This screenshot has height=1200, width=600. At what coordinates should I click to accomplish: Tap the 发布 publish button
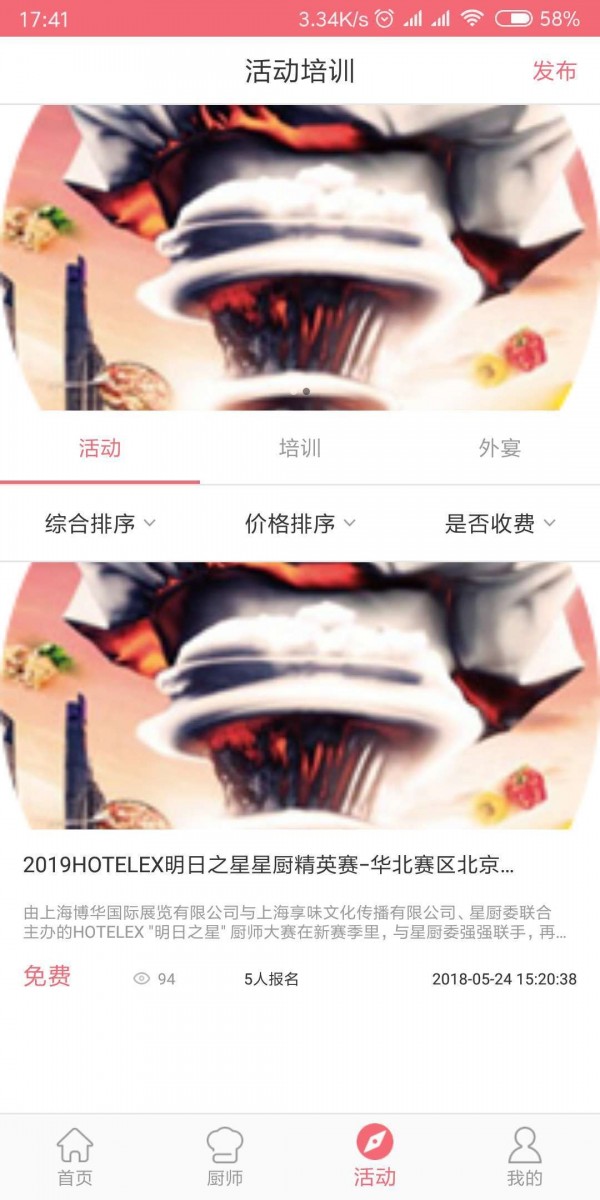(x=554, y=71)
